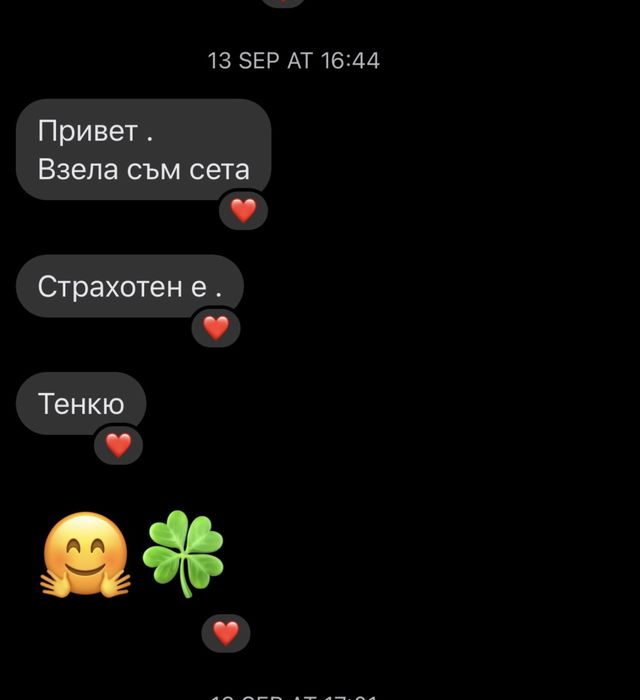
Task: Open heart reaction under "Страхотен е" message
Action: pos(216,327)
